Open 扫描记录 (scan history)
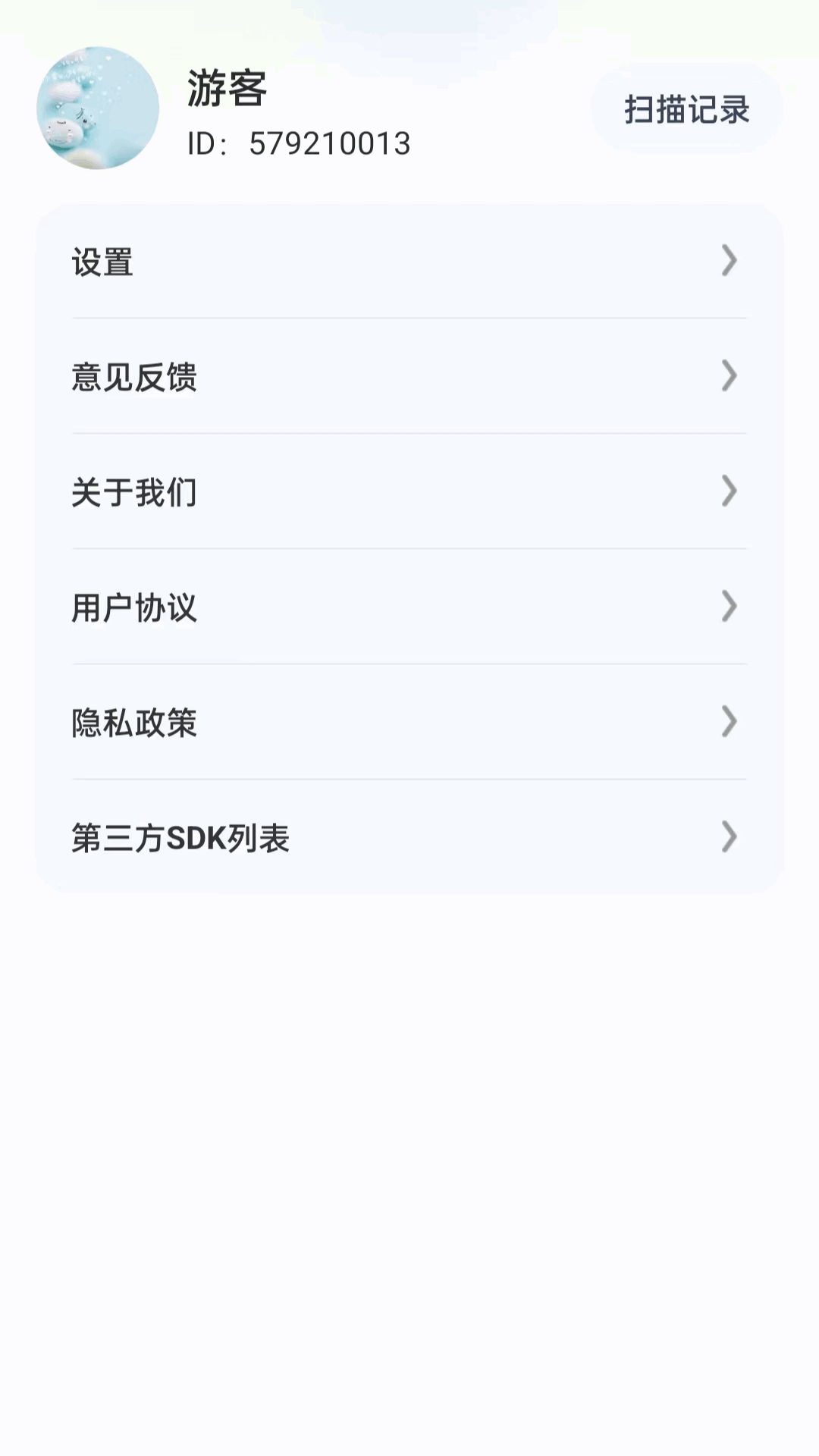Screen dimensions: 819x1456 [x=686, y=110]
